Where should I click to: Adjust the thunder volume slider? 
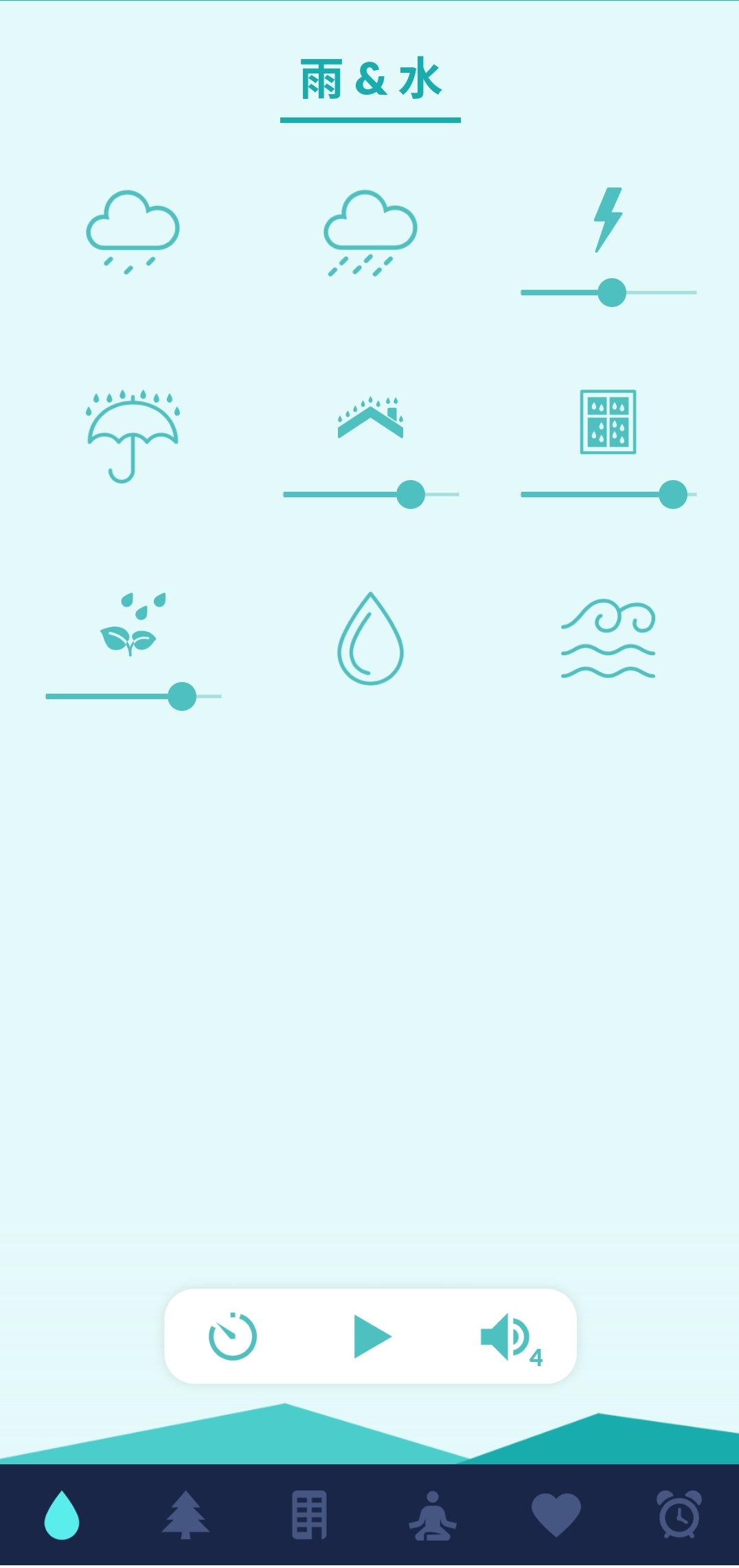(x=611, y=293)
